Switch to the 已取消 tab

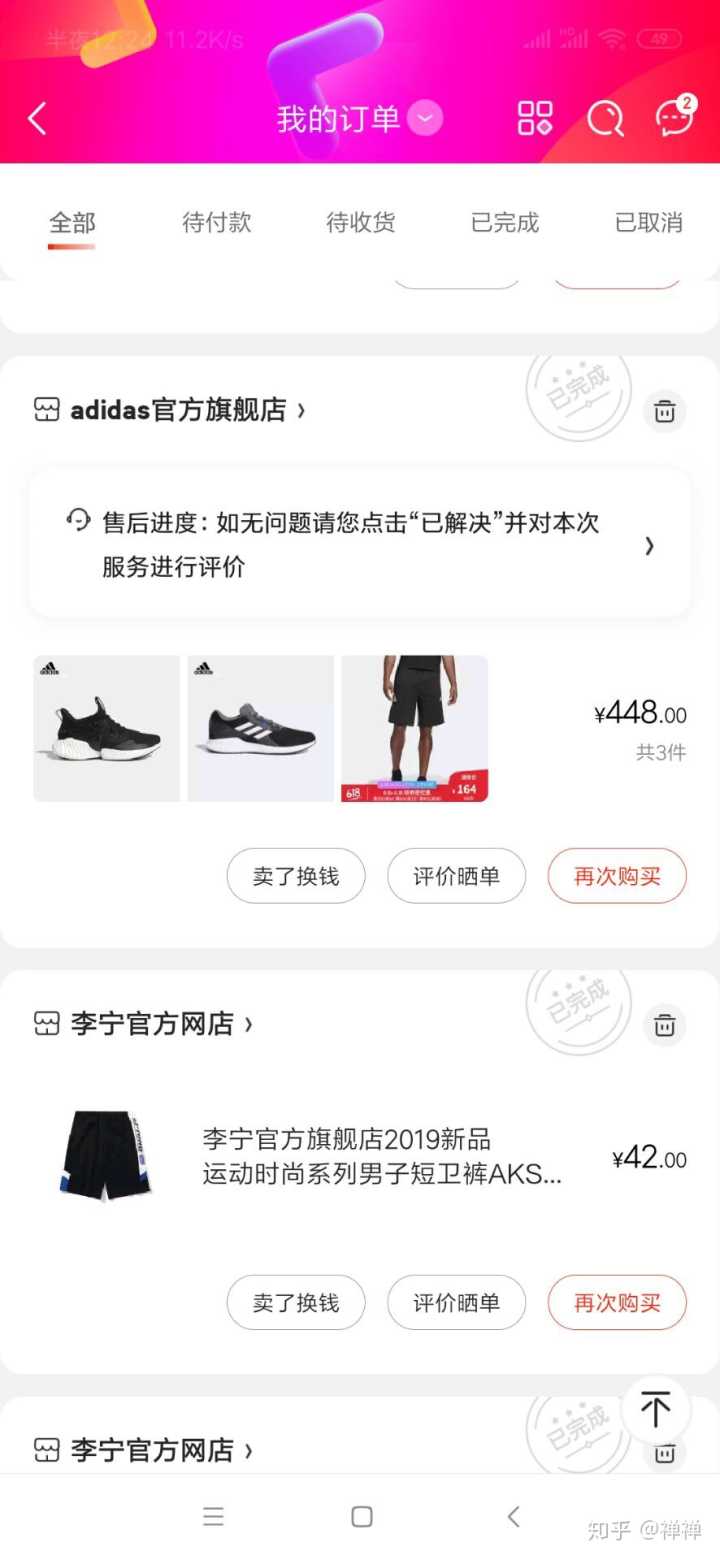(648, 222)
